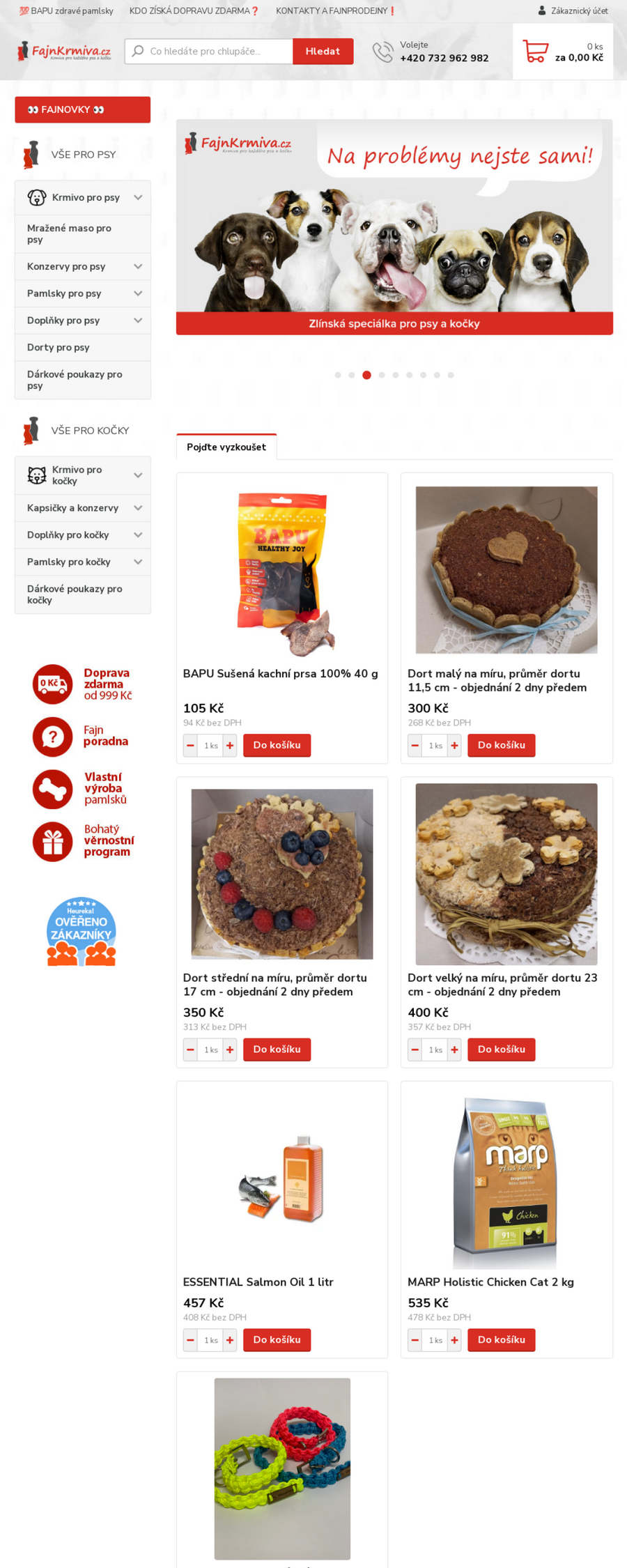The height and width of the screenshot is (1568, 627).
Task: Expand Krmivo pro kočky category
Action: coord(138,475)
